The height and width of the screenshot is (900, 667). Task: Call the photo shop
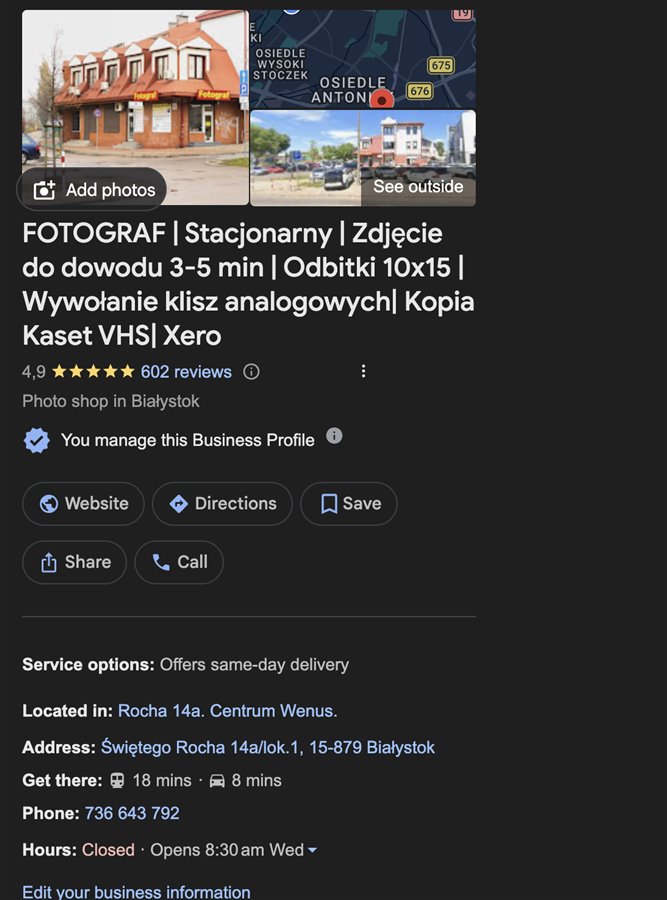(x=179, y=562)
